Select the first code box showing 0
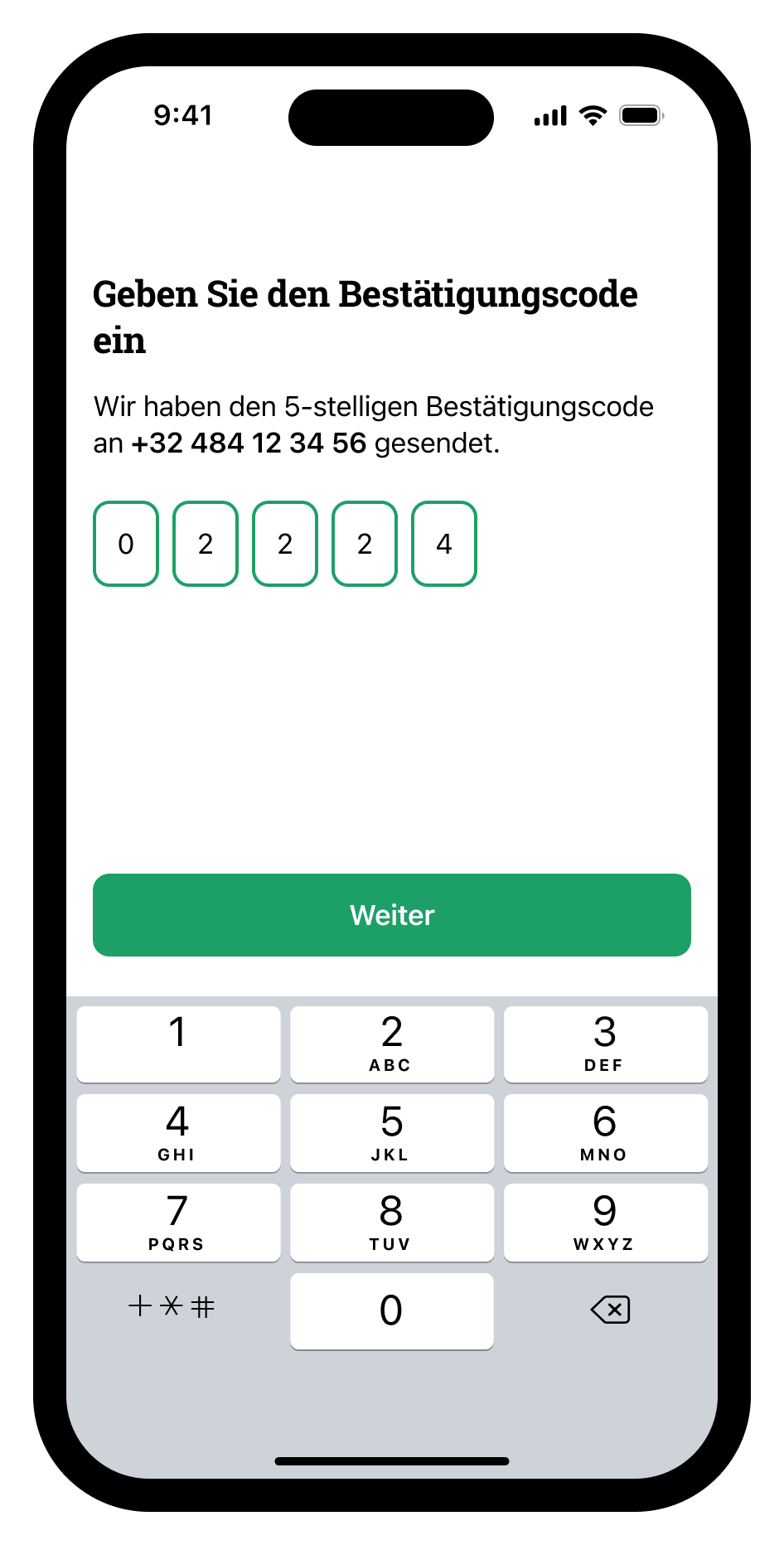Screen dimensions: 784x1545 (125, 544)
